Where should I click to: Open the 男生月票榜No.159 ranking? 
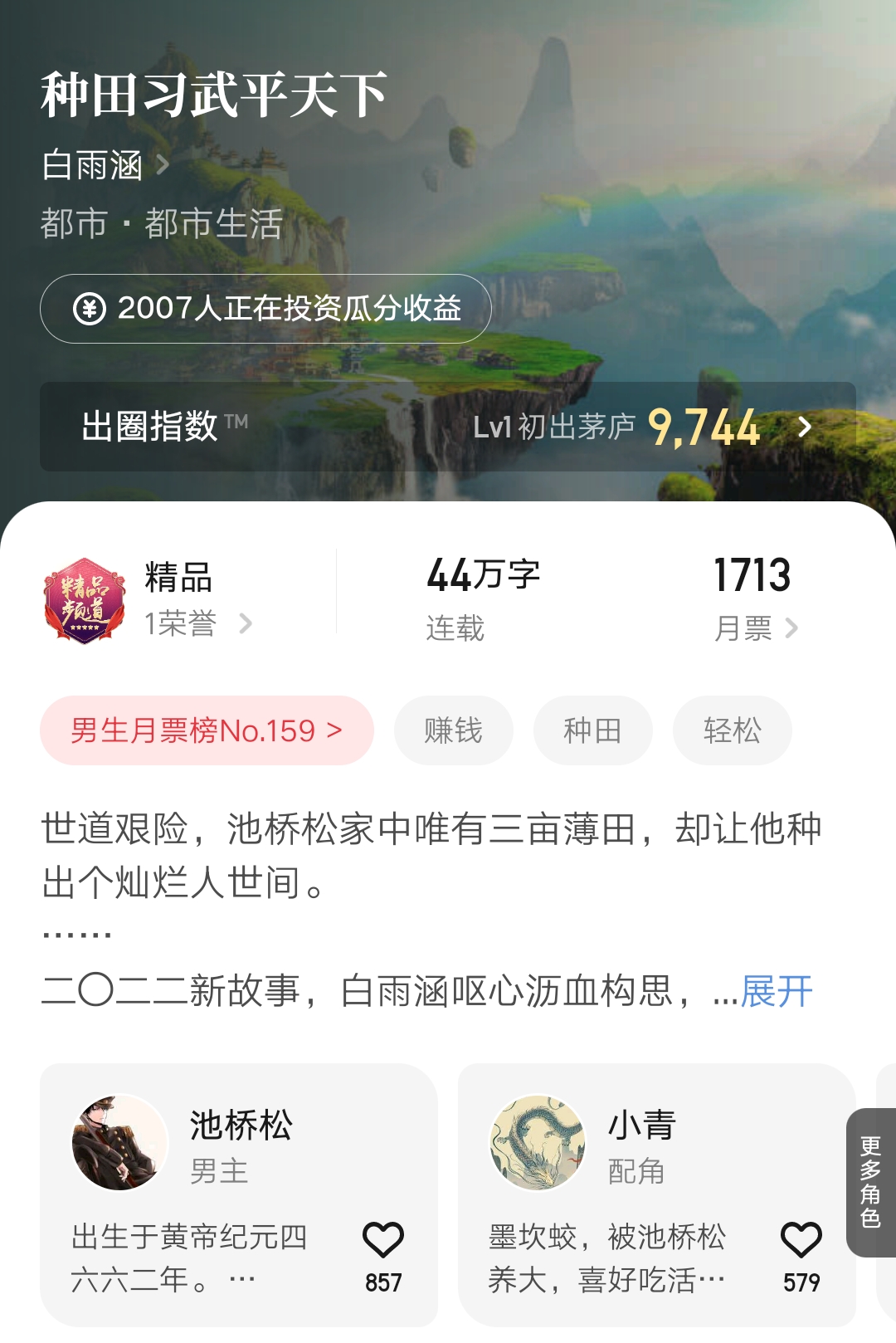(206, 730)
